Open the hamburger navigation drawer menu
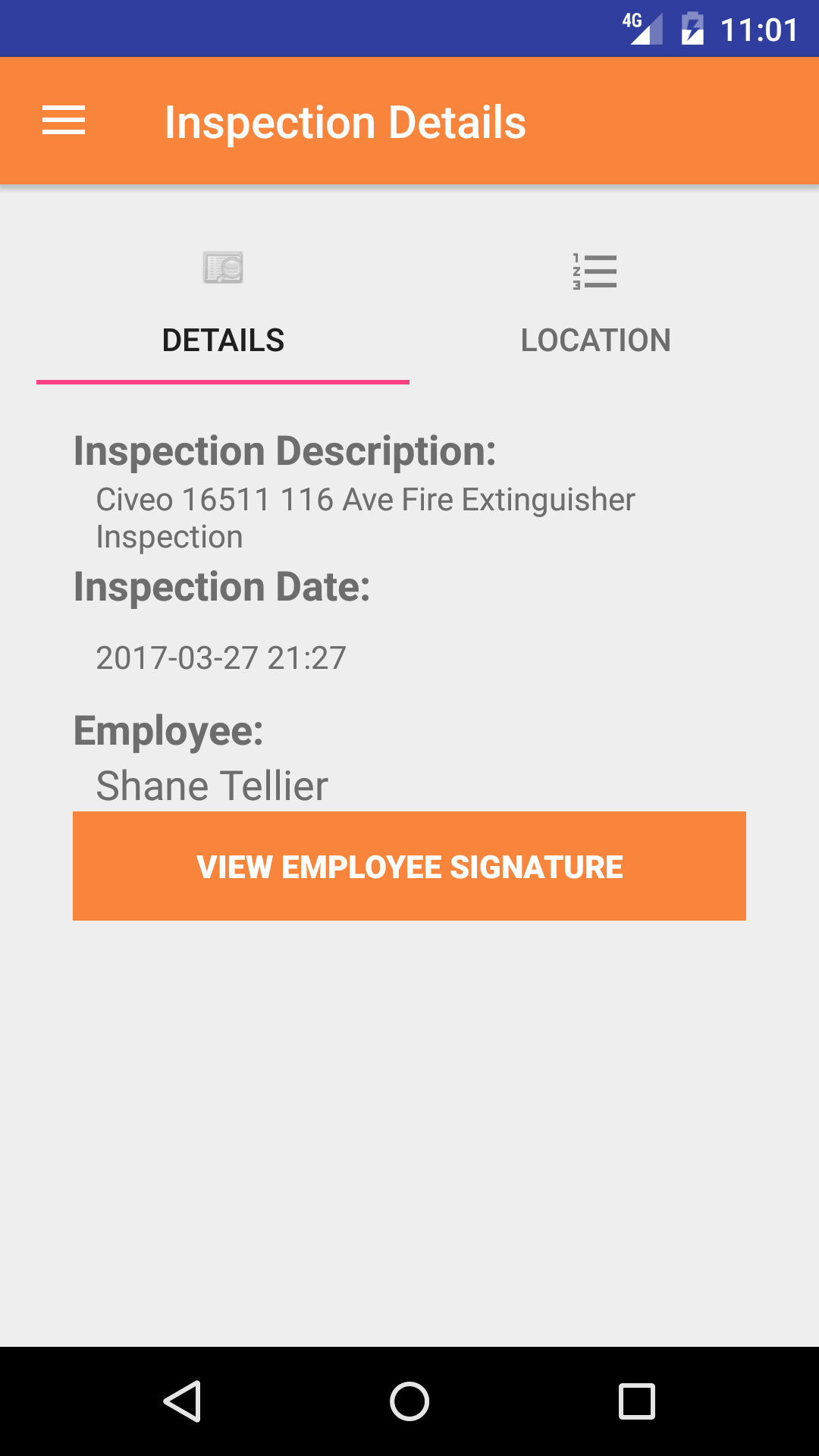The width and height of the screenshot is (819, 1456). [x=64, y=121]
